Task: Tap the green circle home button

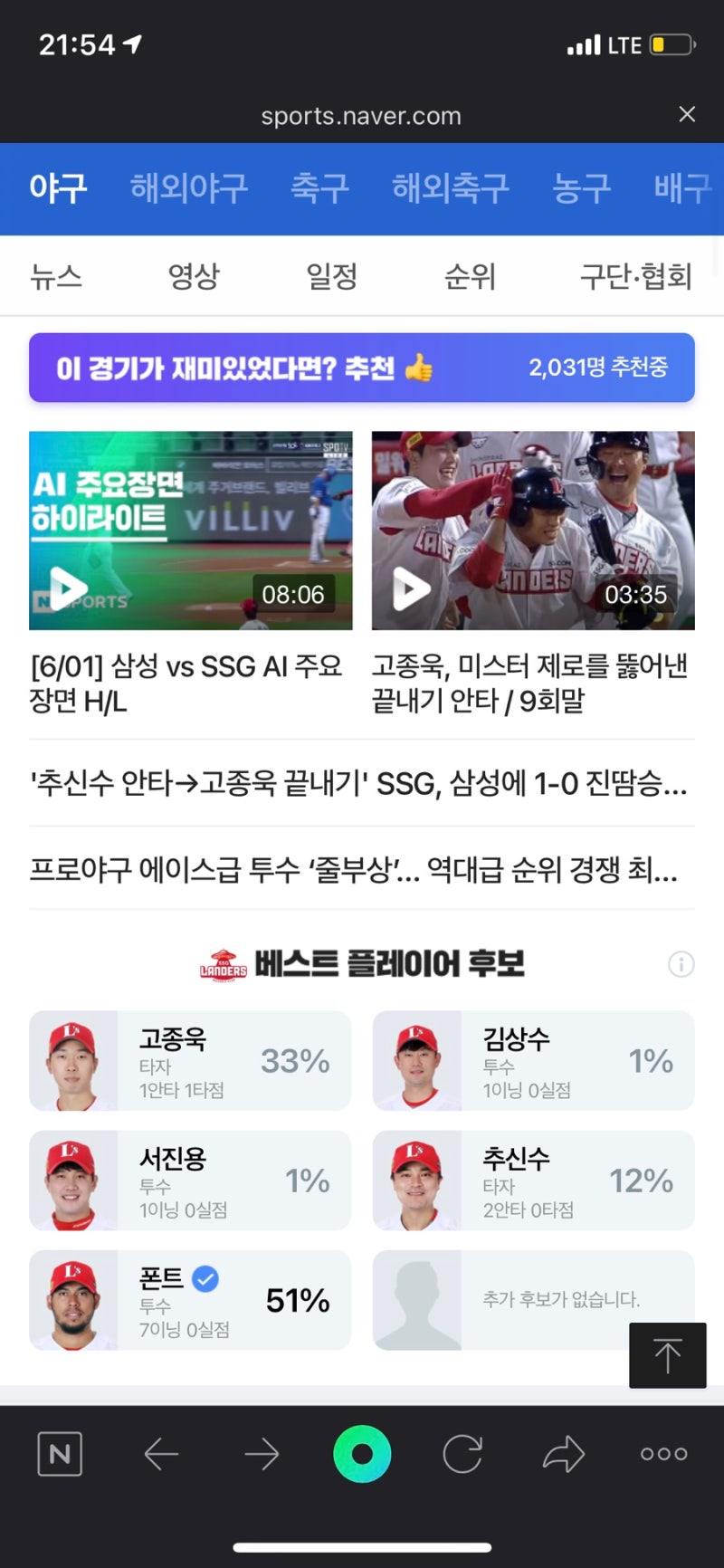Action: tap(362, 1455)
